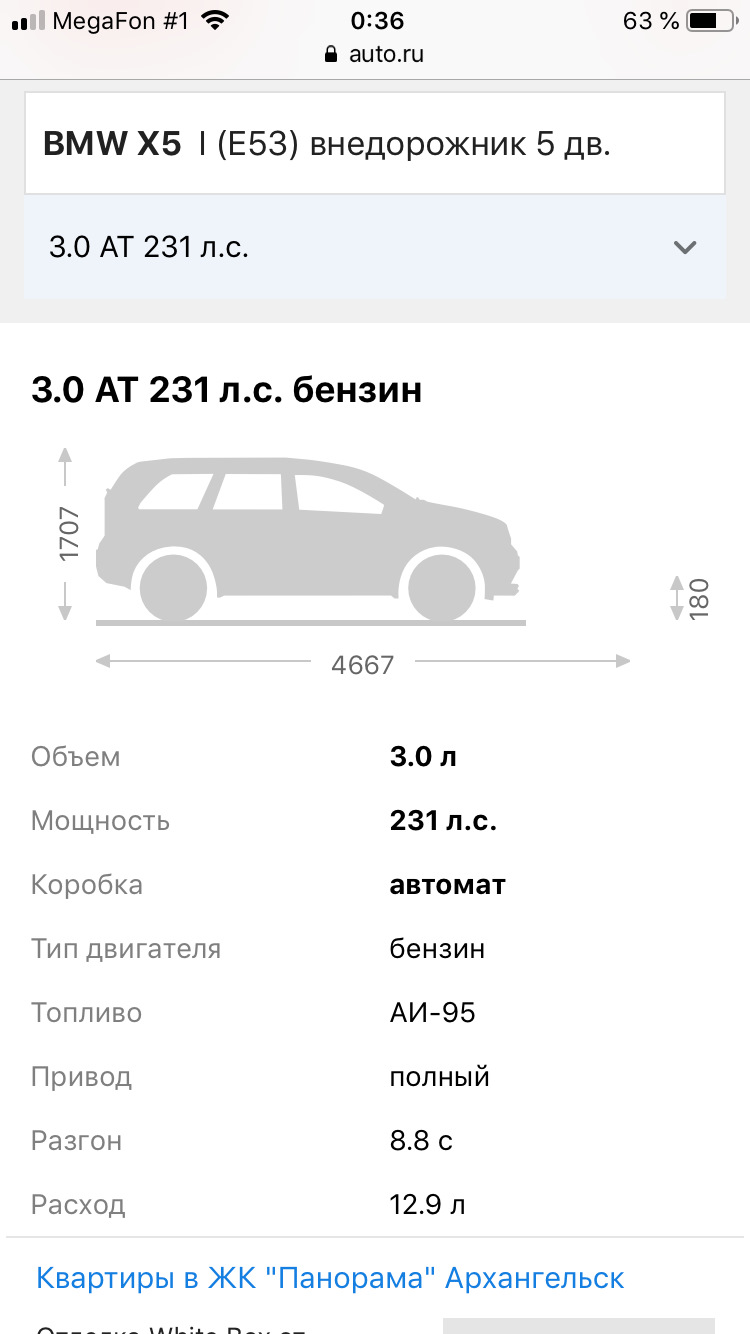Open the BMW X5 model selector
The height and width of the screenshot is (1334, 750).
pyautogui.click(x=375, y=145)
